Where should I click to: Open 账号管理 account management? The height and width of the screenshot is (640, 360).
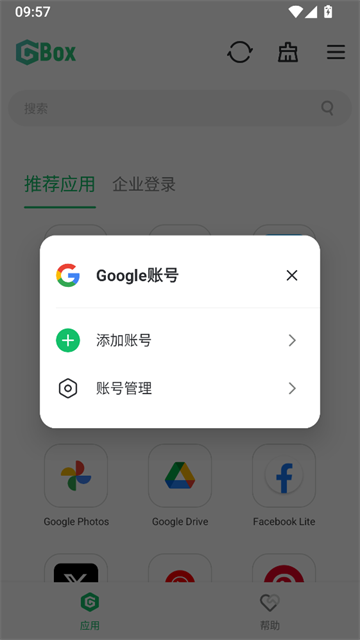[x=180, y=388]
